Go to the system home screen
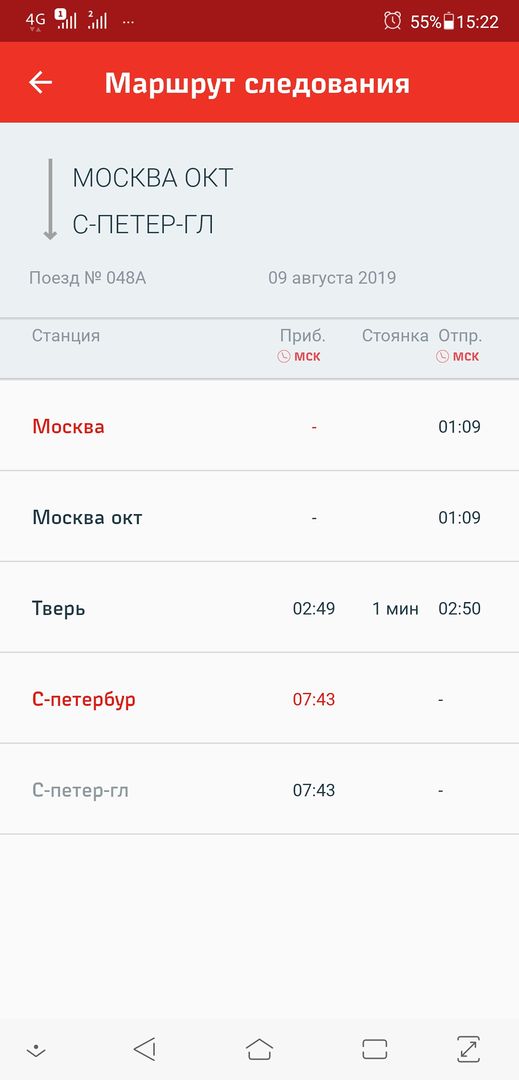The image size is (519, 1080). coord(260,1049)
